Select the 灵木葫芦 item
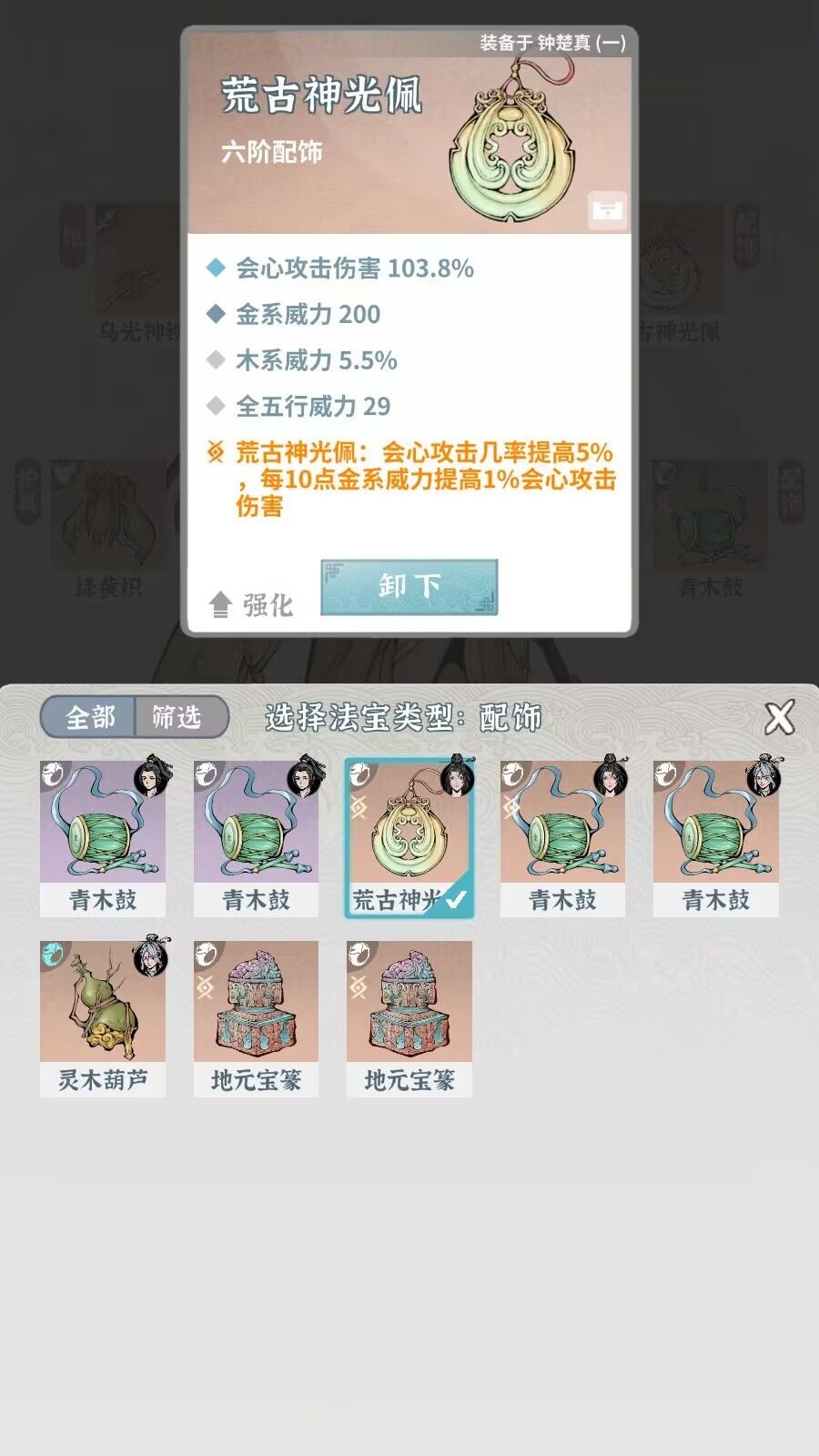819x1456 pixels. pyautogui.click(x=103, y=1017)
